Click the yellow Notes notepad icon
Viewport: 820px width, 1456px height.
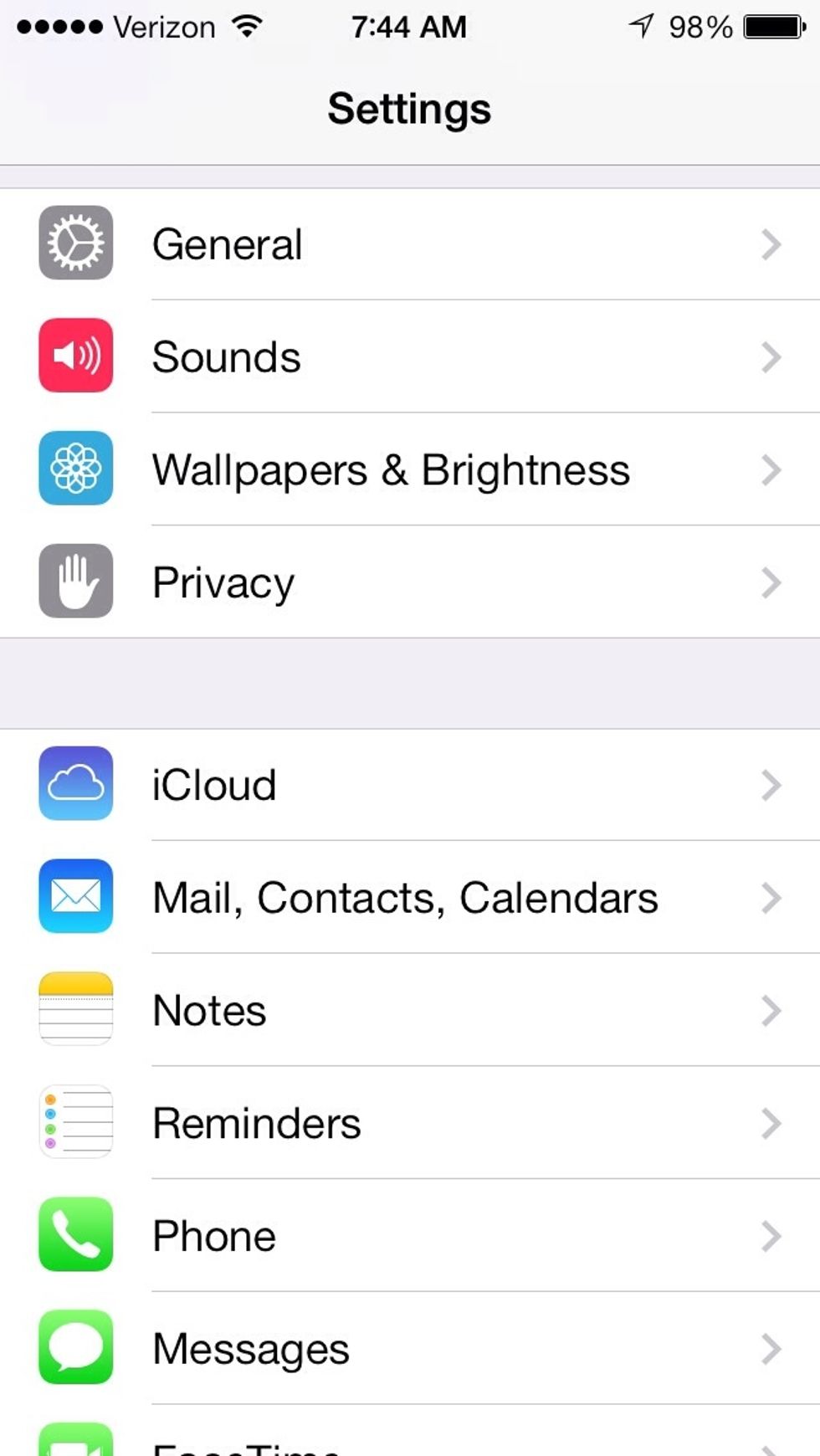click(75, 1010)
